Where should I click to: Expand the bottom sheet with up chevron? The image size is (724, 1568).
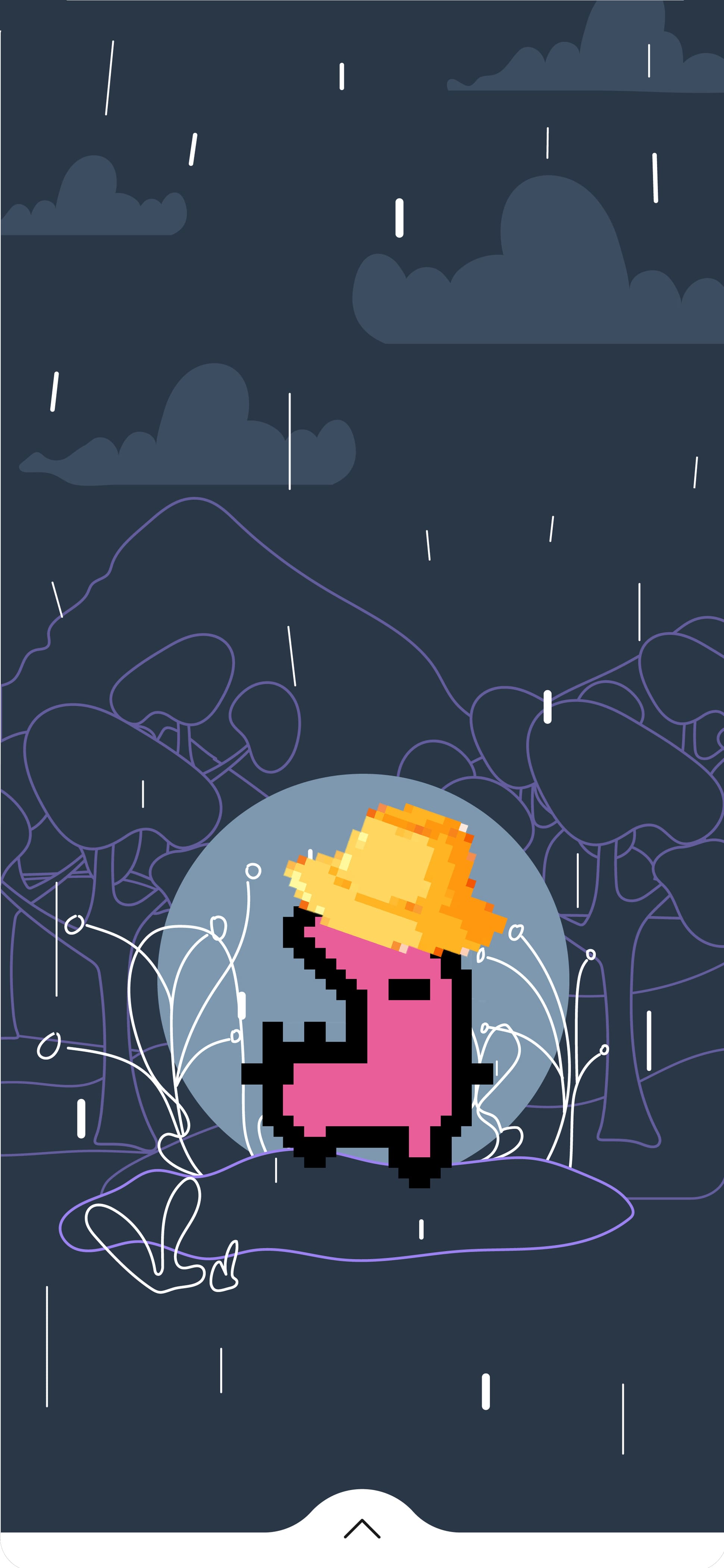point(362,1528)
